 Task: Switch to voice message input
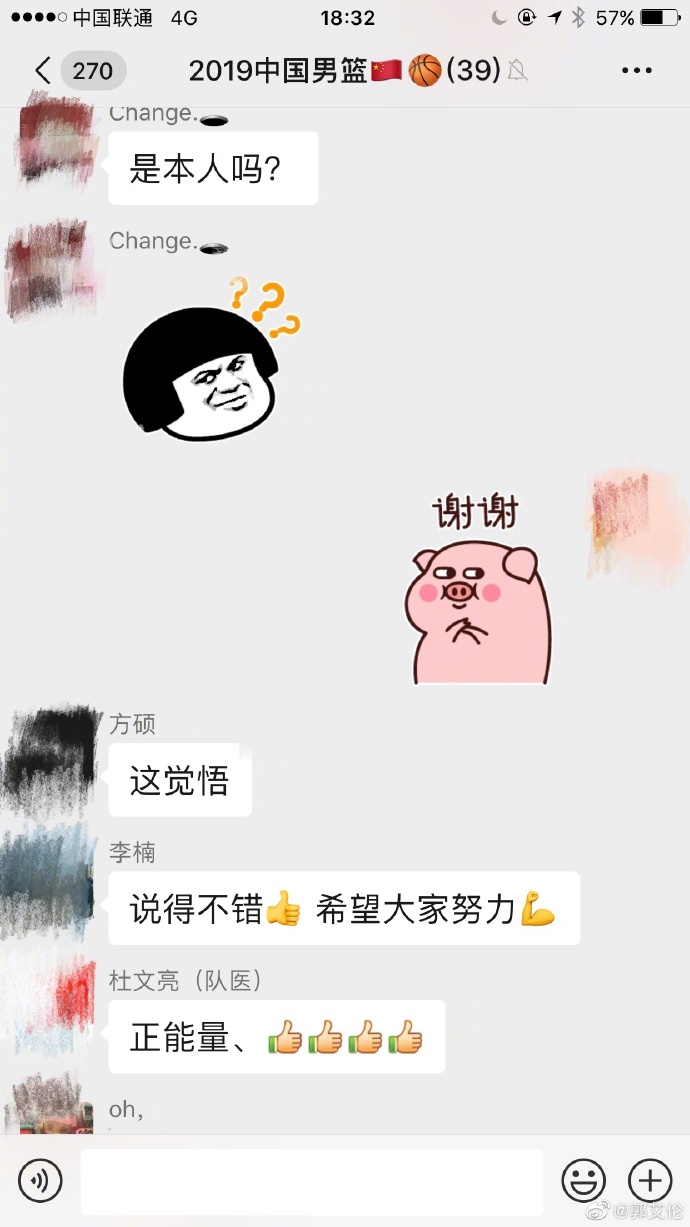[40, 1181]
